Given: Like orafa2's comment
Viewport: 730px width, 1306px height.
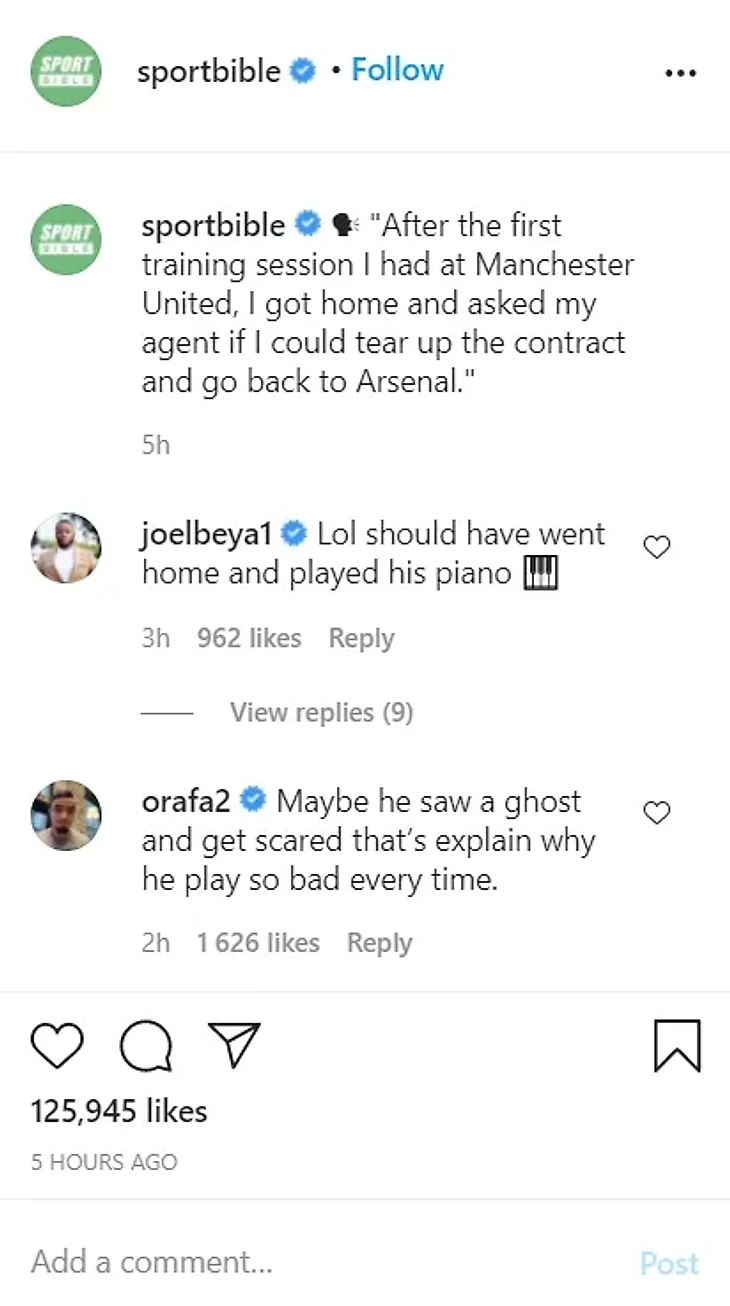Looking at the screenshot, I should click(656, 814).
